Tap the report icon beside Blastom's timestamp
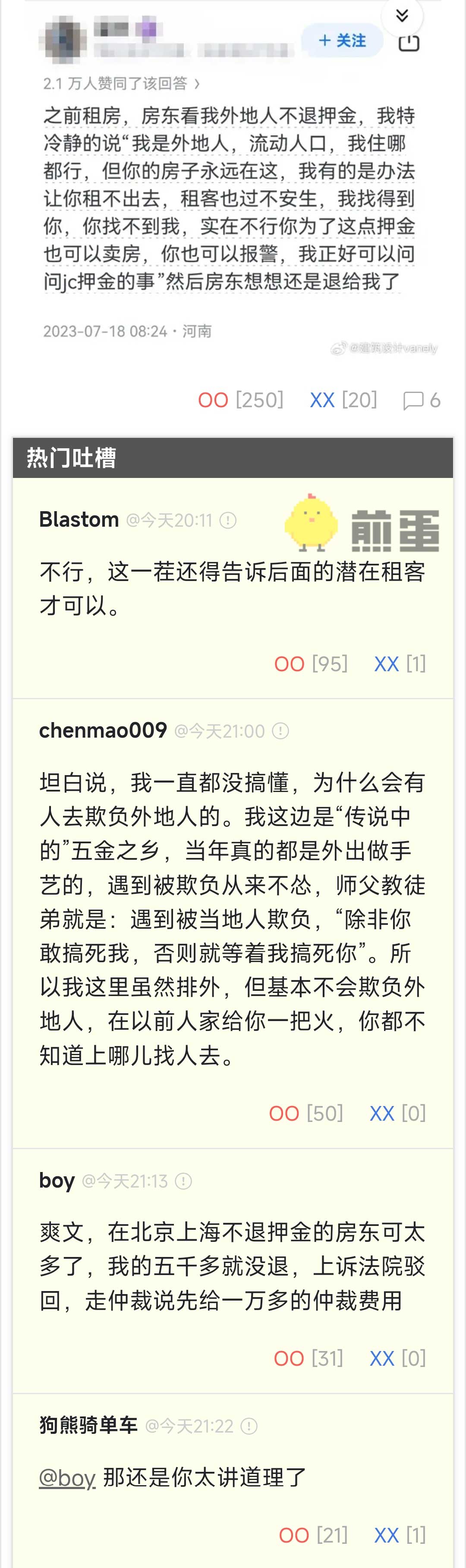The width and height of the screenshot is (466, 1568). [x=228, y=520]
